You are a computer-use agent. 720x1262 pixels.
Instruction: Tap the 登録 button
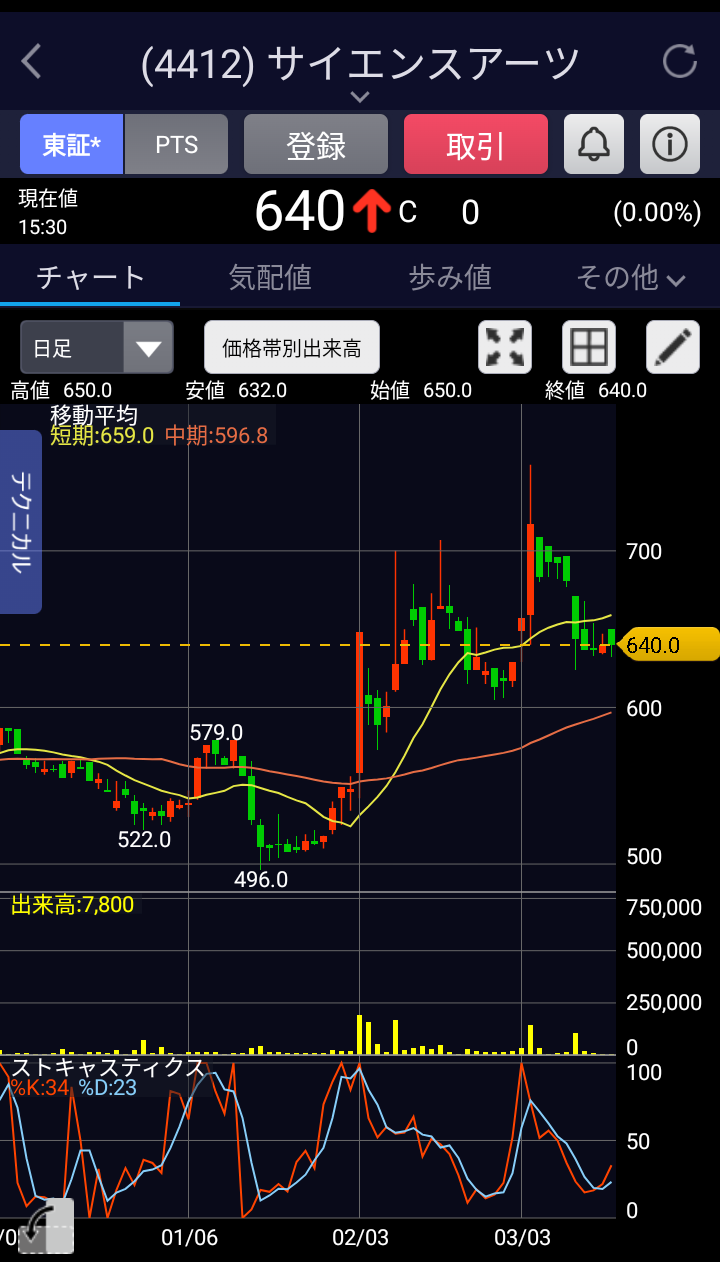tap(316, 144)
